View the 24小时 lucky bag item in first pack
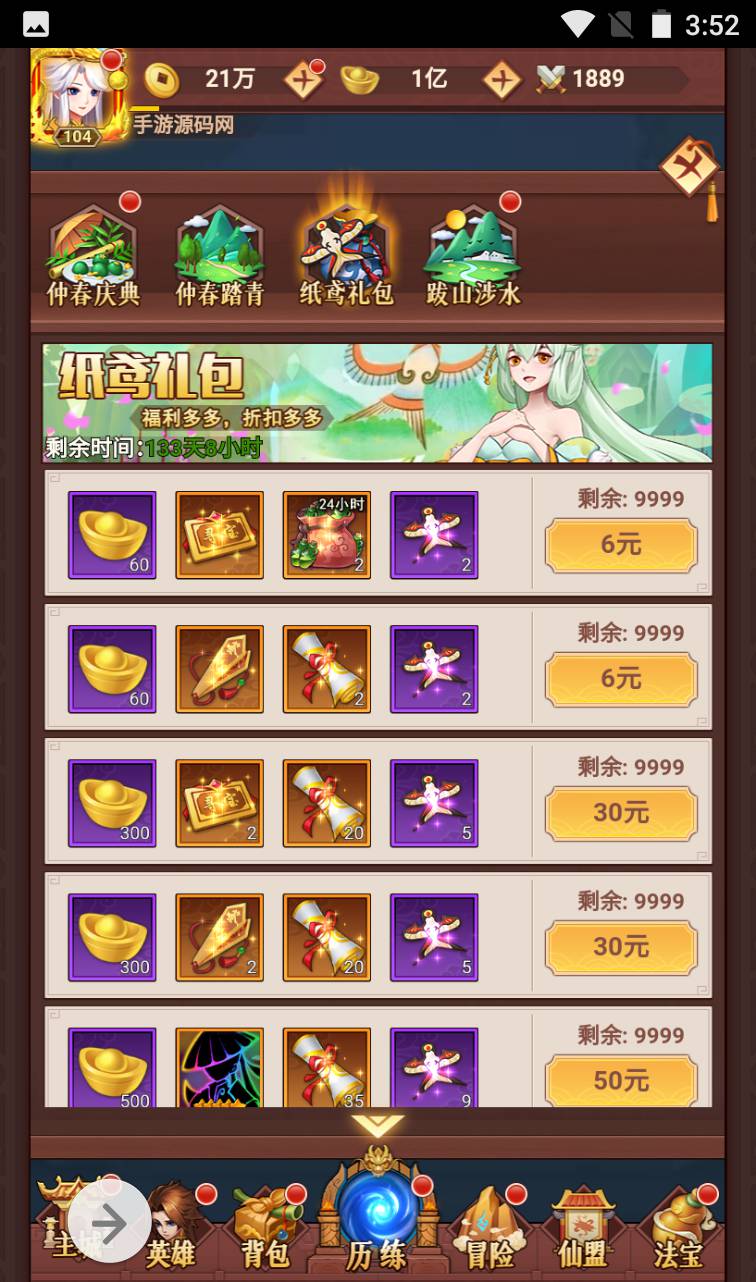 click(327, 535)
